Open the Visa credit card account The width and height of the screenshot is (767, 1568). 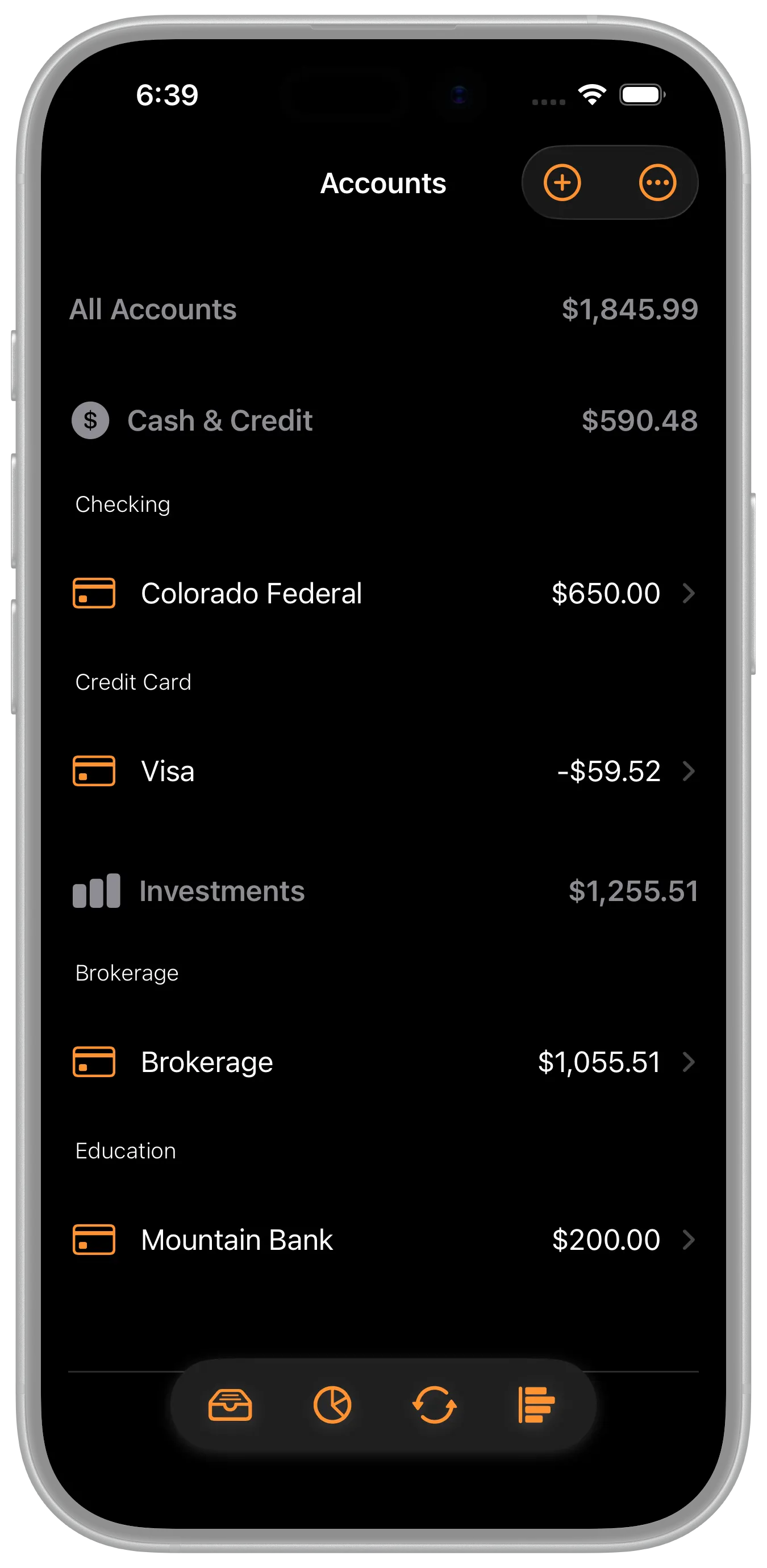click(383, 772)
